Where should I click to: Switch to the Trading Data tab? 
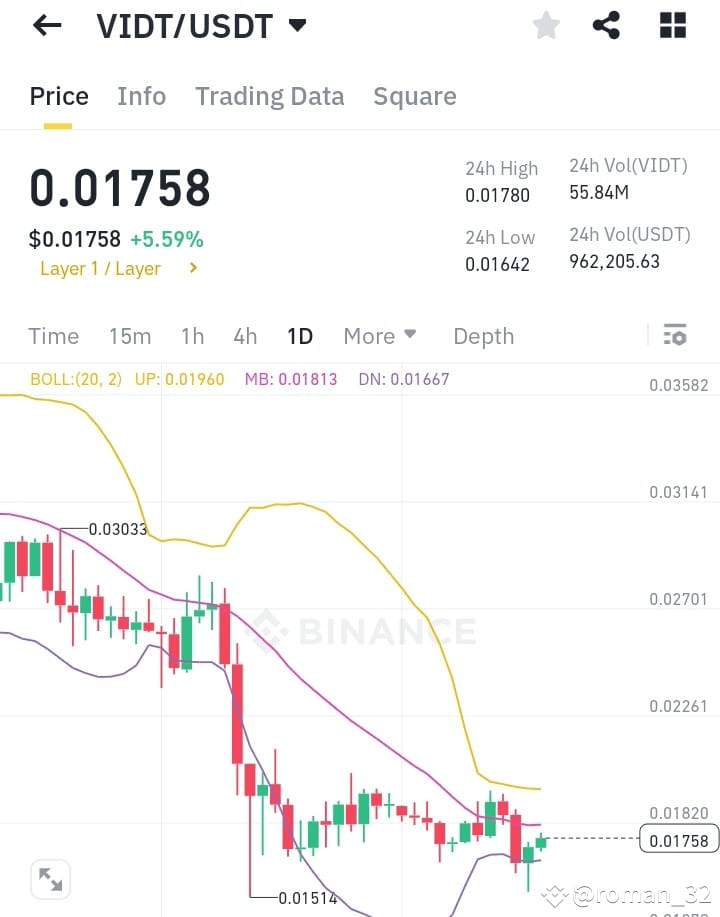click(269, 96)
